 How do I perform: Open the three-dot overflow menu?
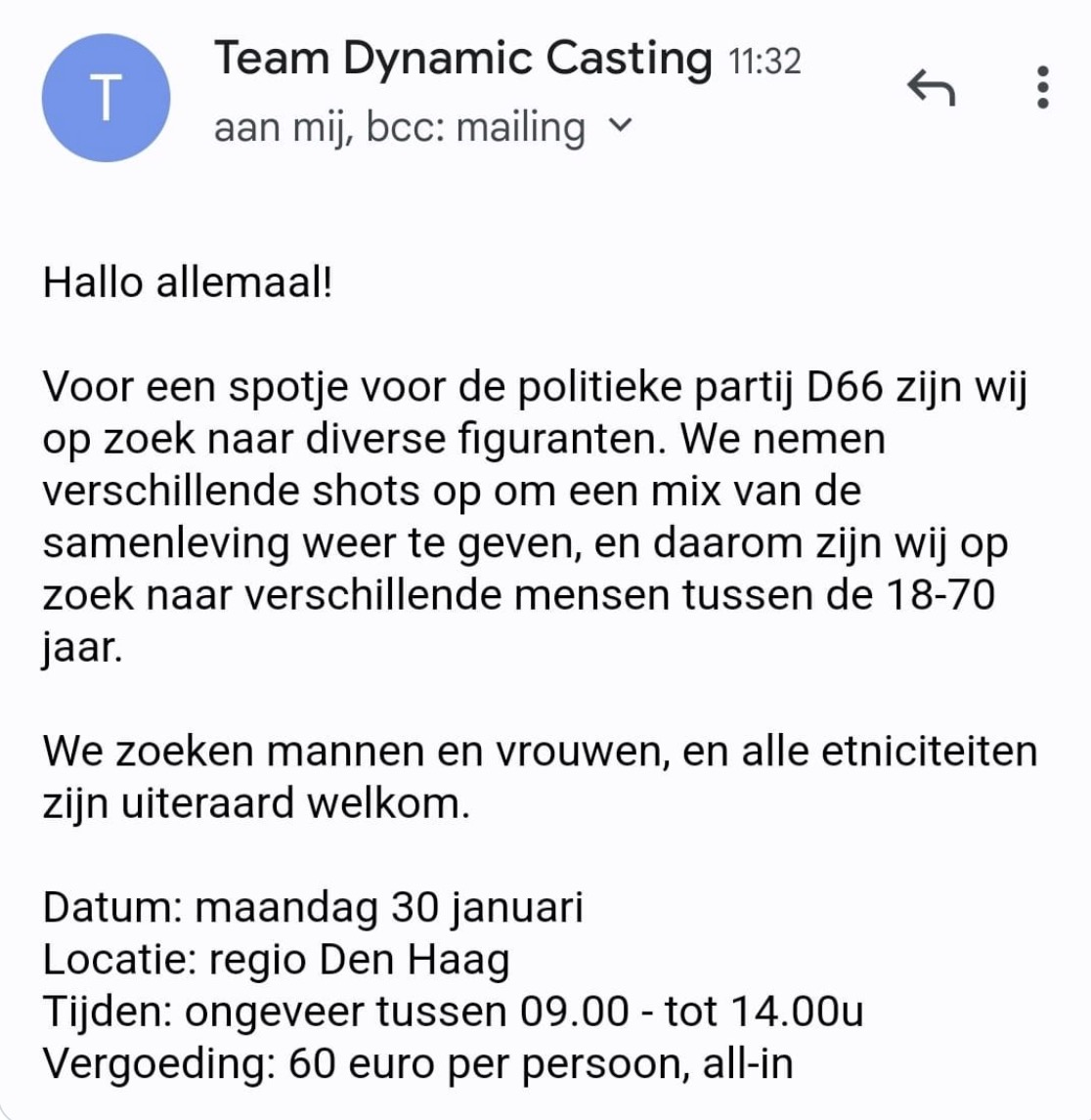(1042, 88)
